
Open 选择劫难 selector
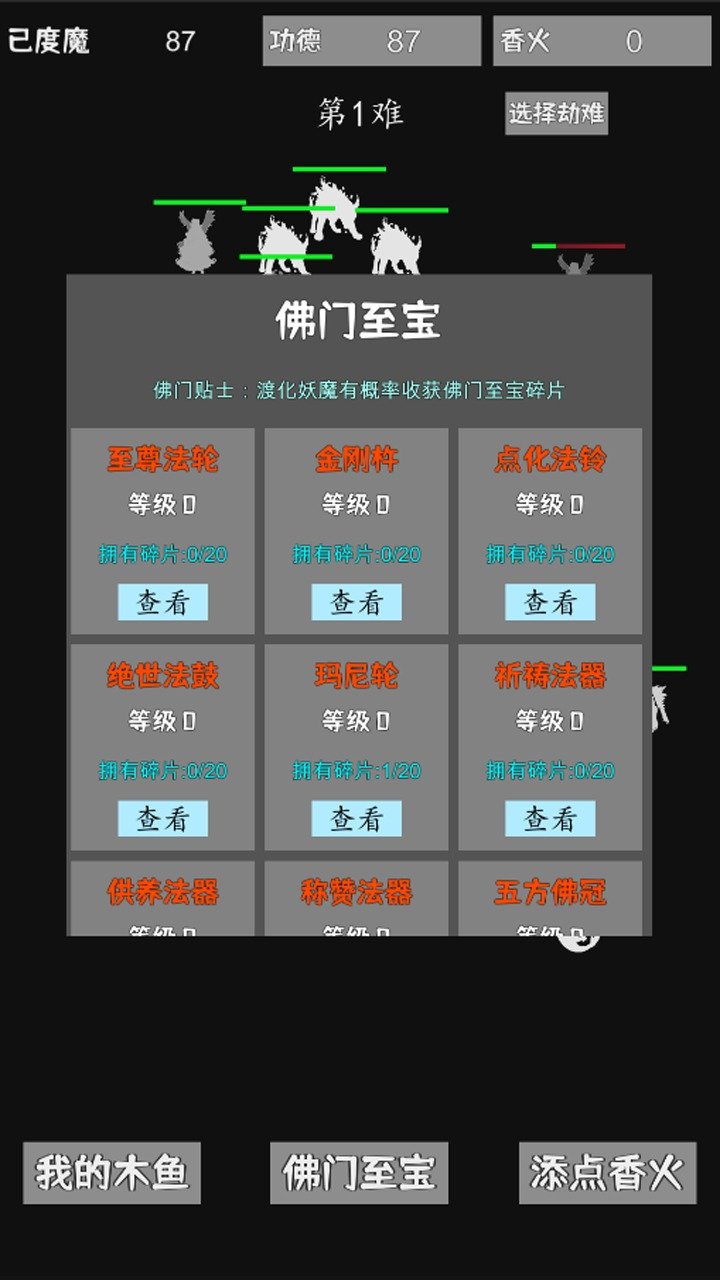tap(556, 113)
